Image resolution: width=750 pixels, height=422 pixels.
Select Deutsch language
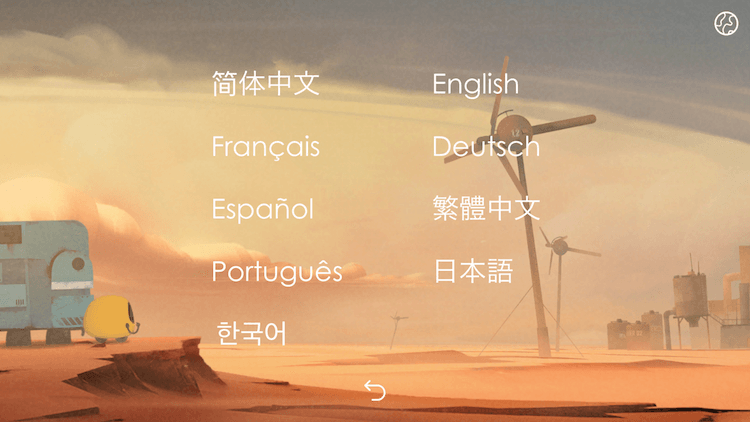pyautogui.click(x=485, y=147)
